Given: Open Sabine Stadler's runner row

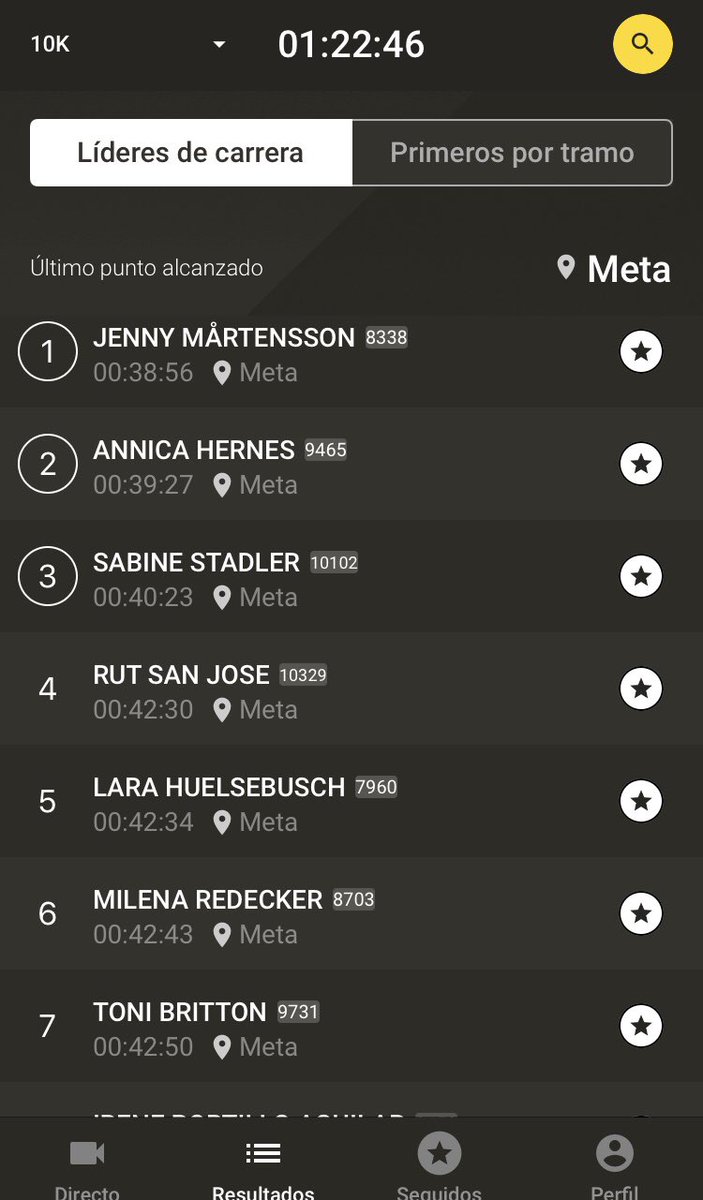Looking at the screenshot, I should point(300,577).
